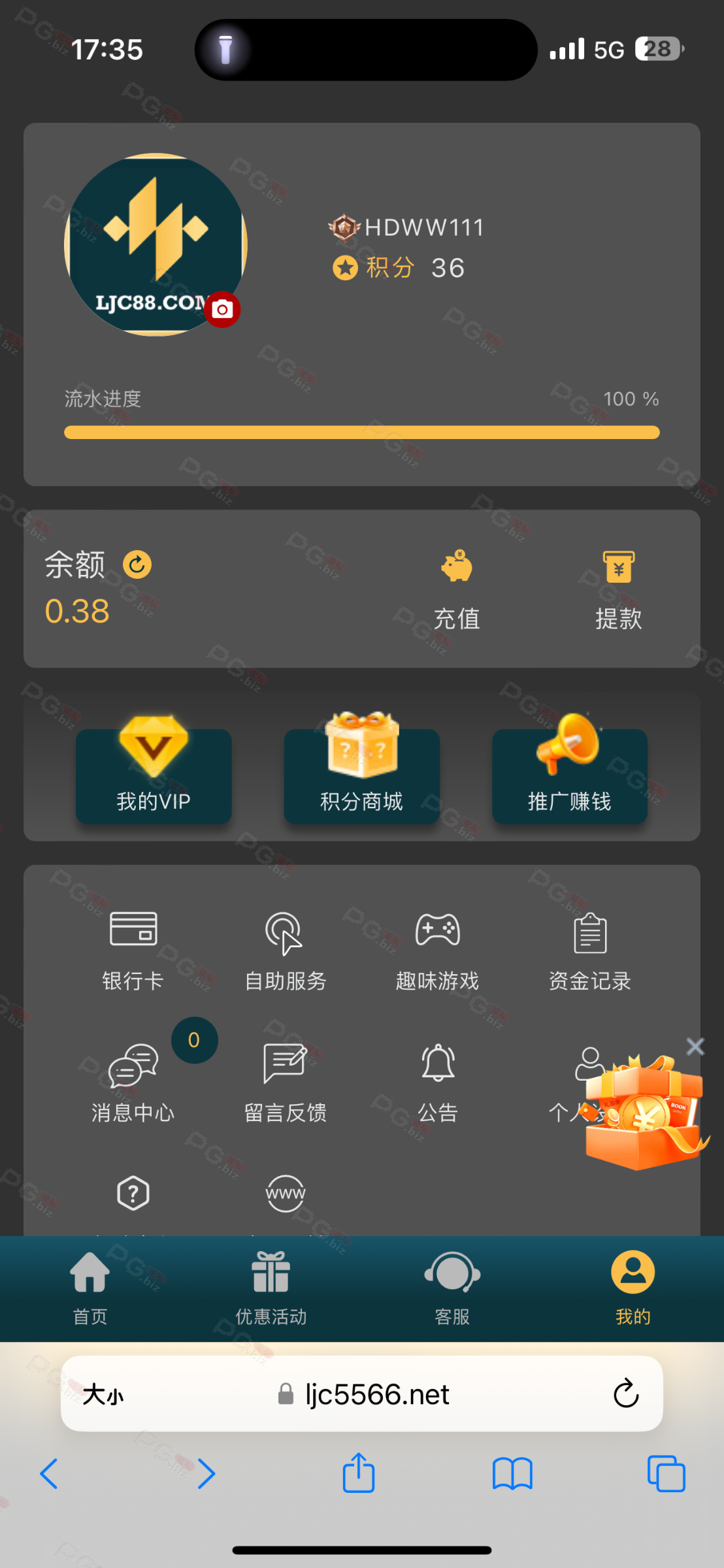
Task: Reload the page in Safari
Action: (x=625, y=1394)
